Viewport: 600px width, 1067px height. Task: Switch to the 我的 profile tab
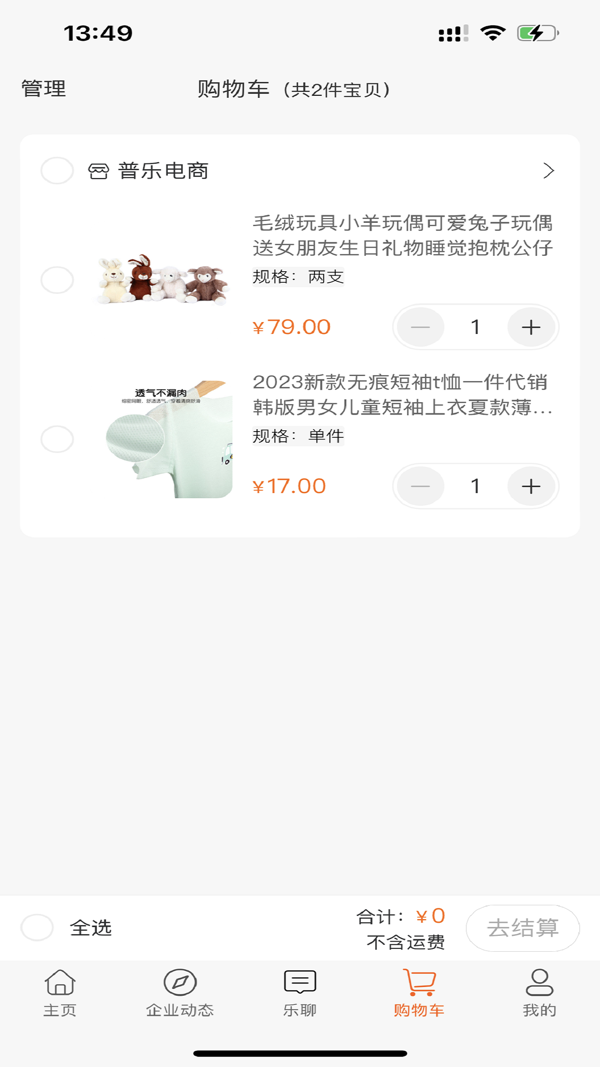coord(539,993)
